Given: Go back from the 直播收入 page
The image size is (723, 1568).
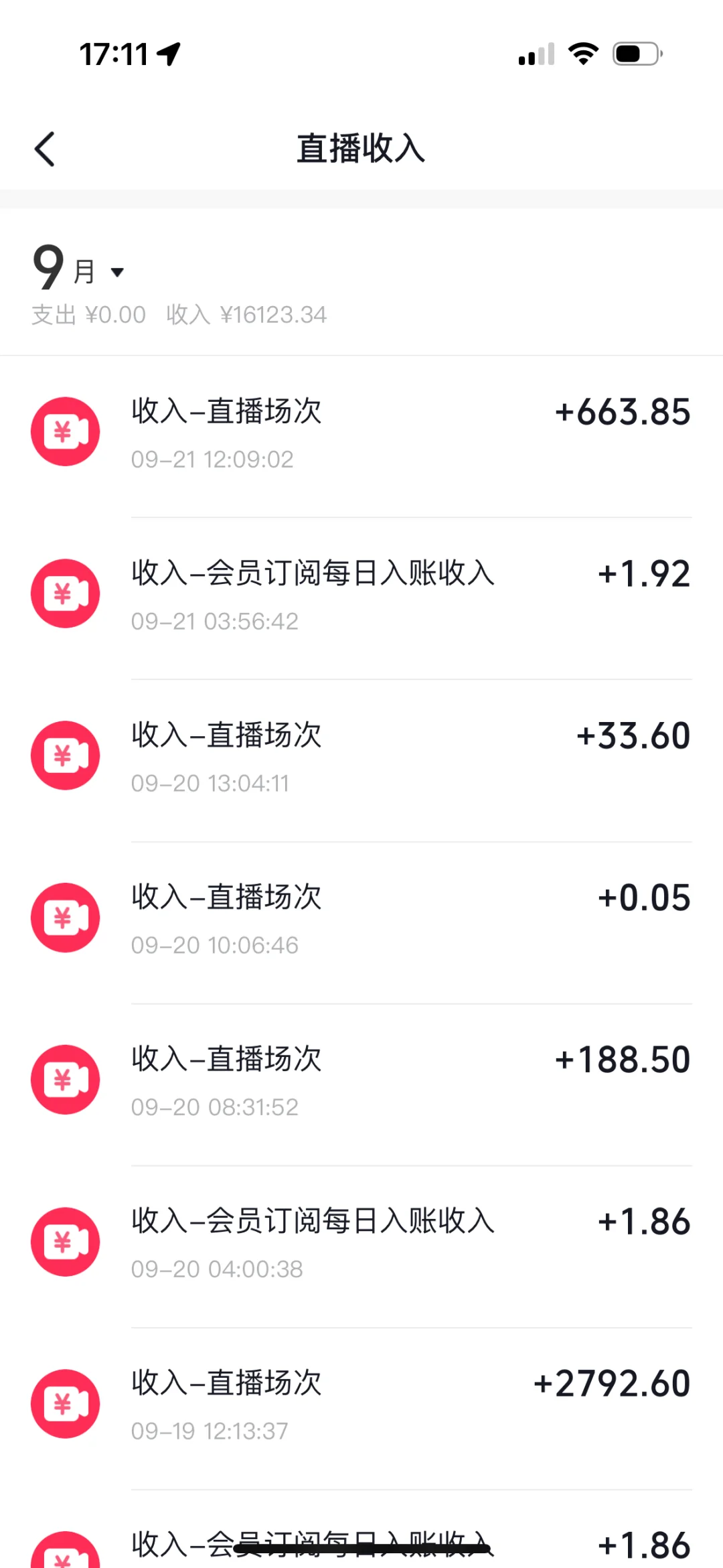Looking at the screenshot, I should (x=44, y=149).
